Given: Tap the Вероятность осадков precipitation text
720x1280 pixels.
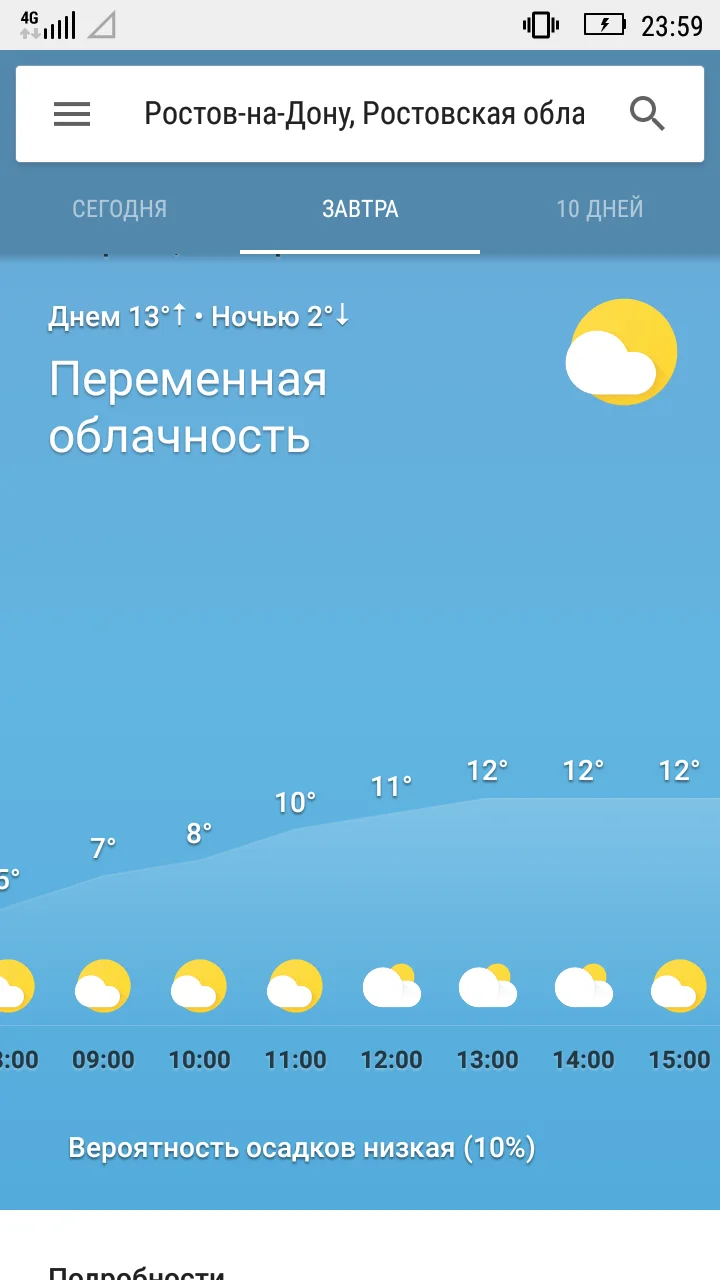Looking at the screenshot, I should [301, 1148].
